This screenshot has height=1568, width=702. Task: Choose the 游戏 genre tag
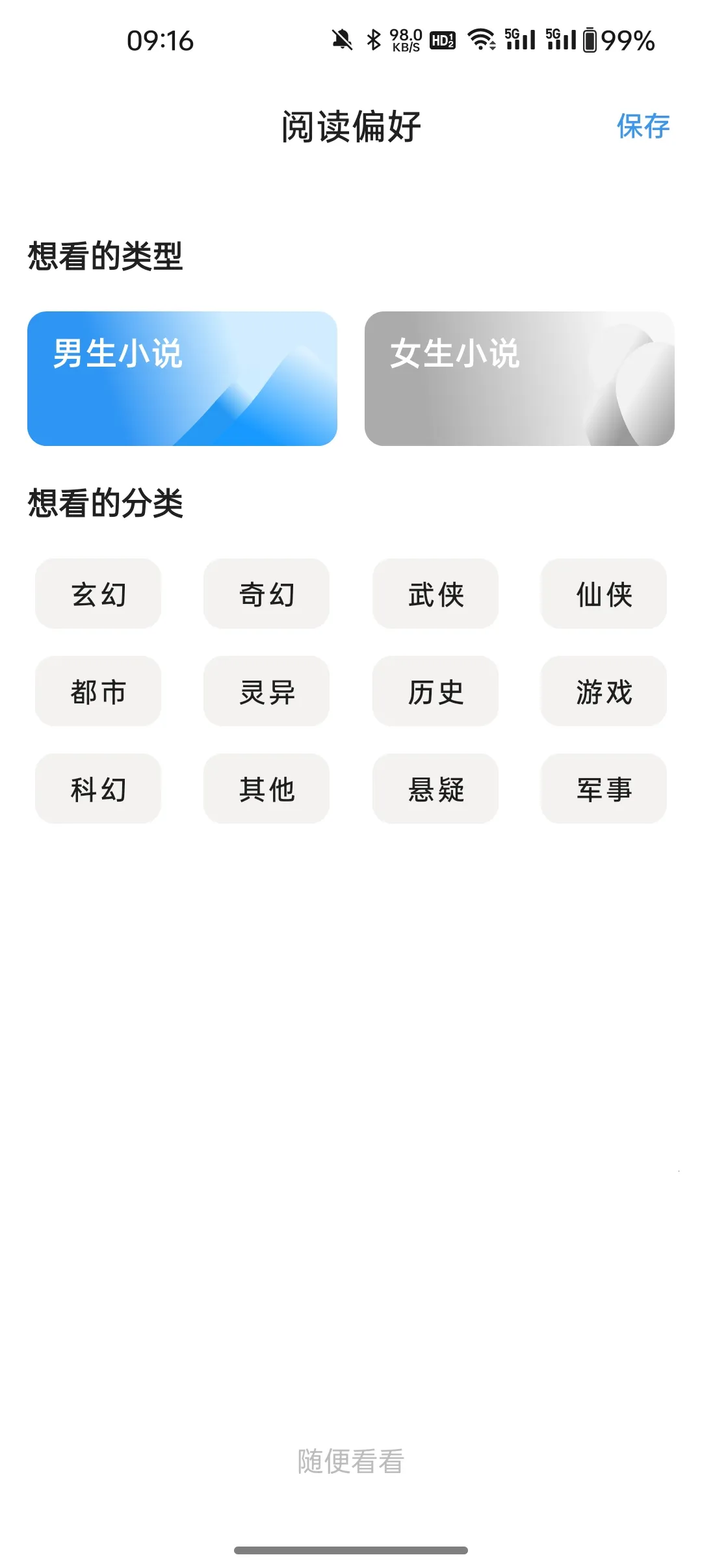tap(603, 691)
